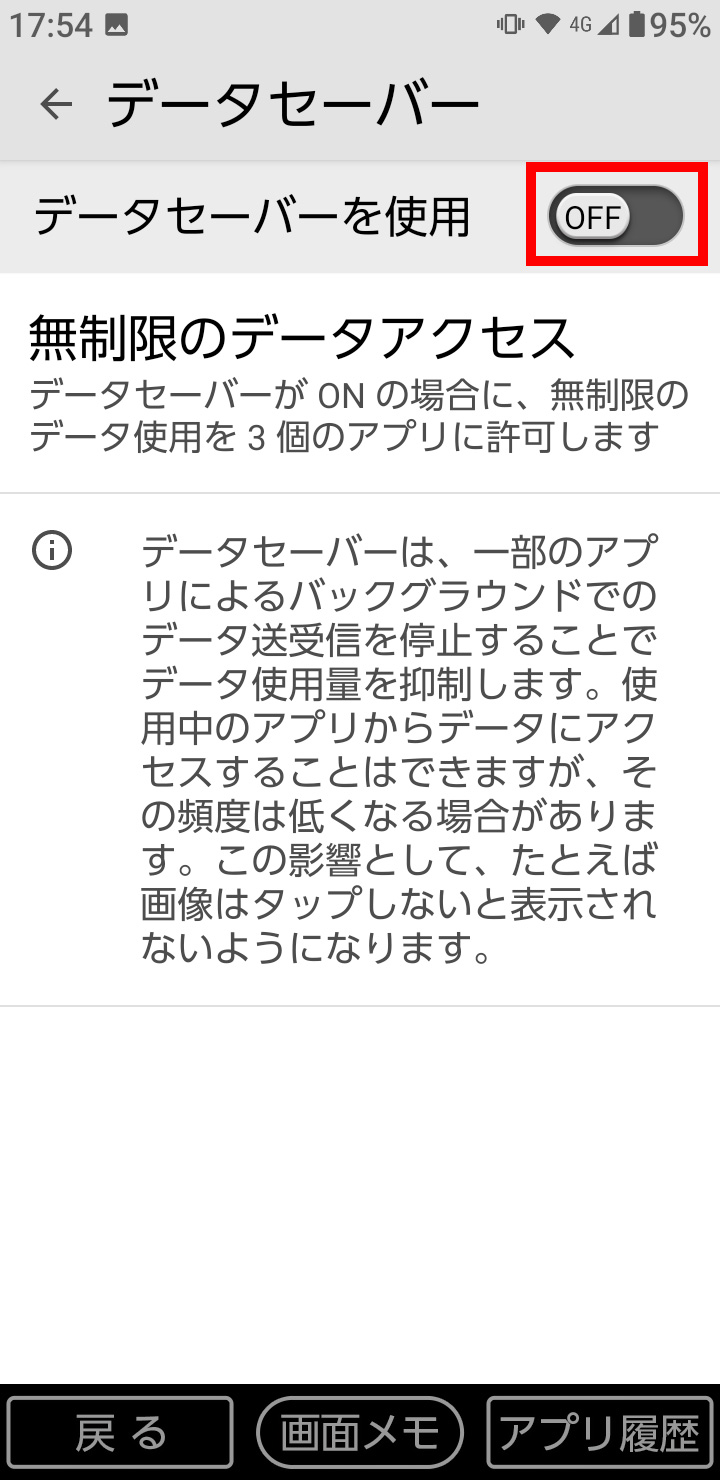Screen dimensions: 720x1480
Task: Tap the 戻る button
Action: click(120, 1432)
